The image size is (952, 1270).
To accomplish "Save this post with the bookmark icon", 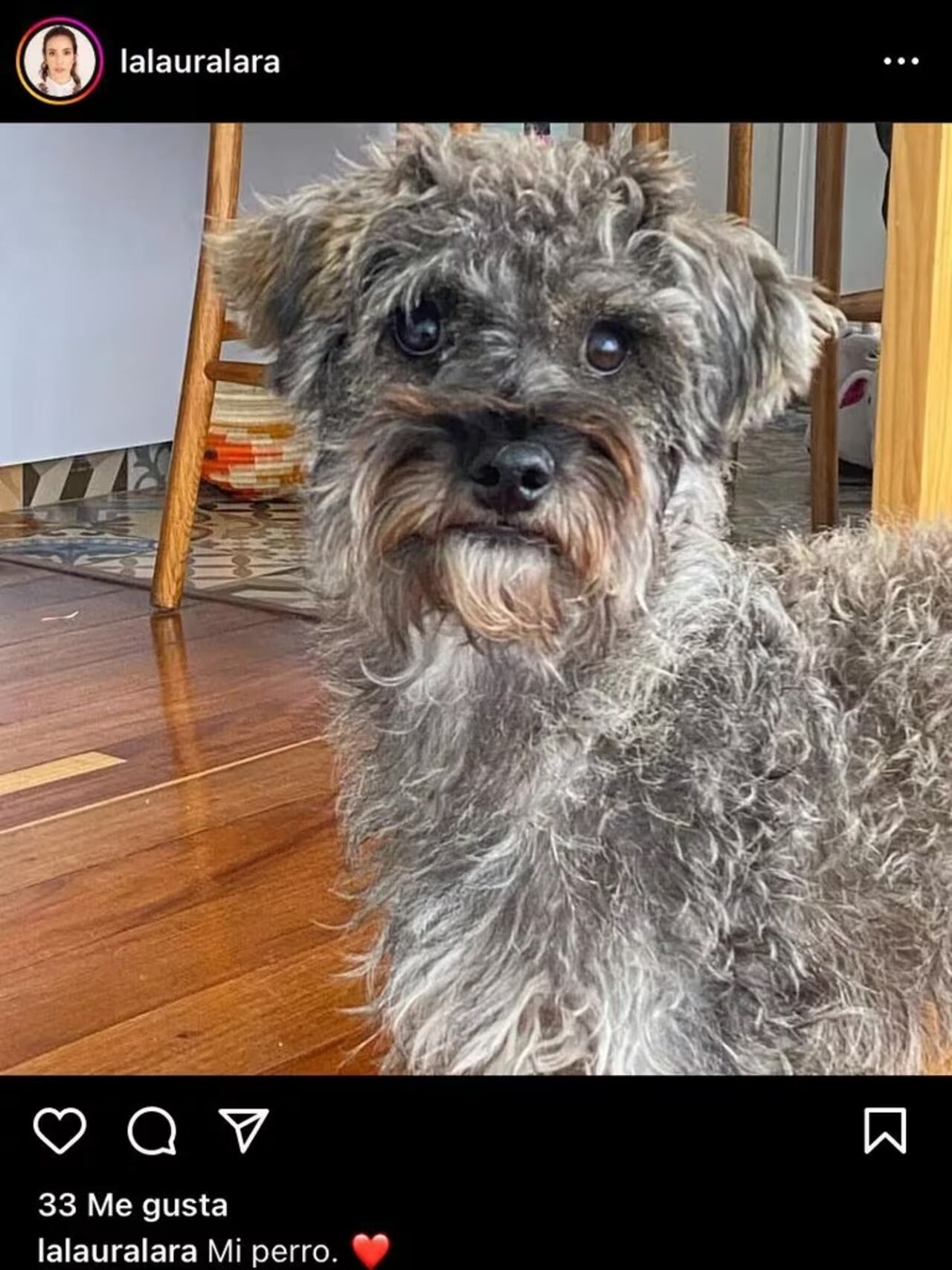I will coord(884,1131).
